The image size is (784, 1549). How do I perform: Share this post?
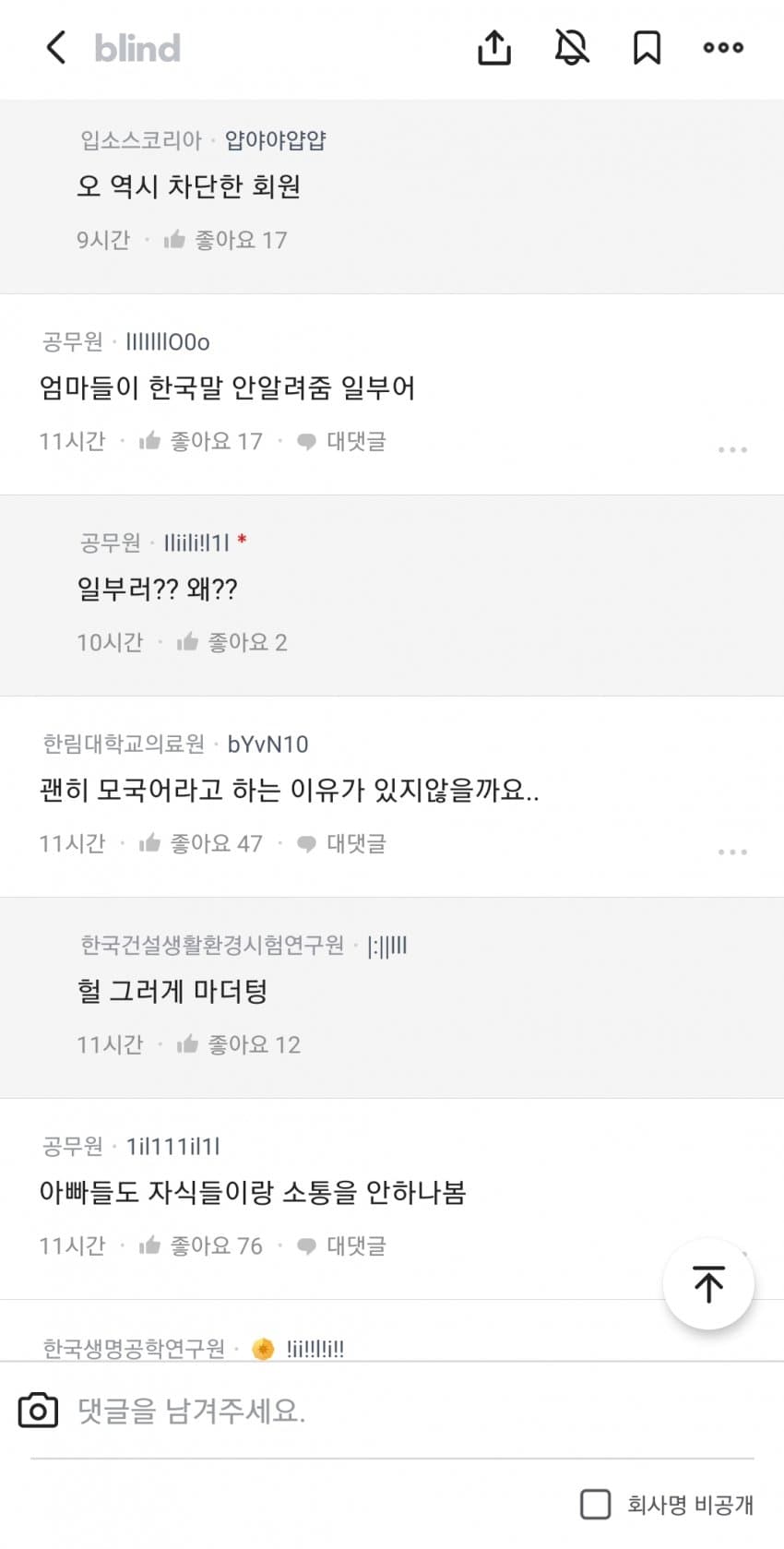point(494,48)
